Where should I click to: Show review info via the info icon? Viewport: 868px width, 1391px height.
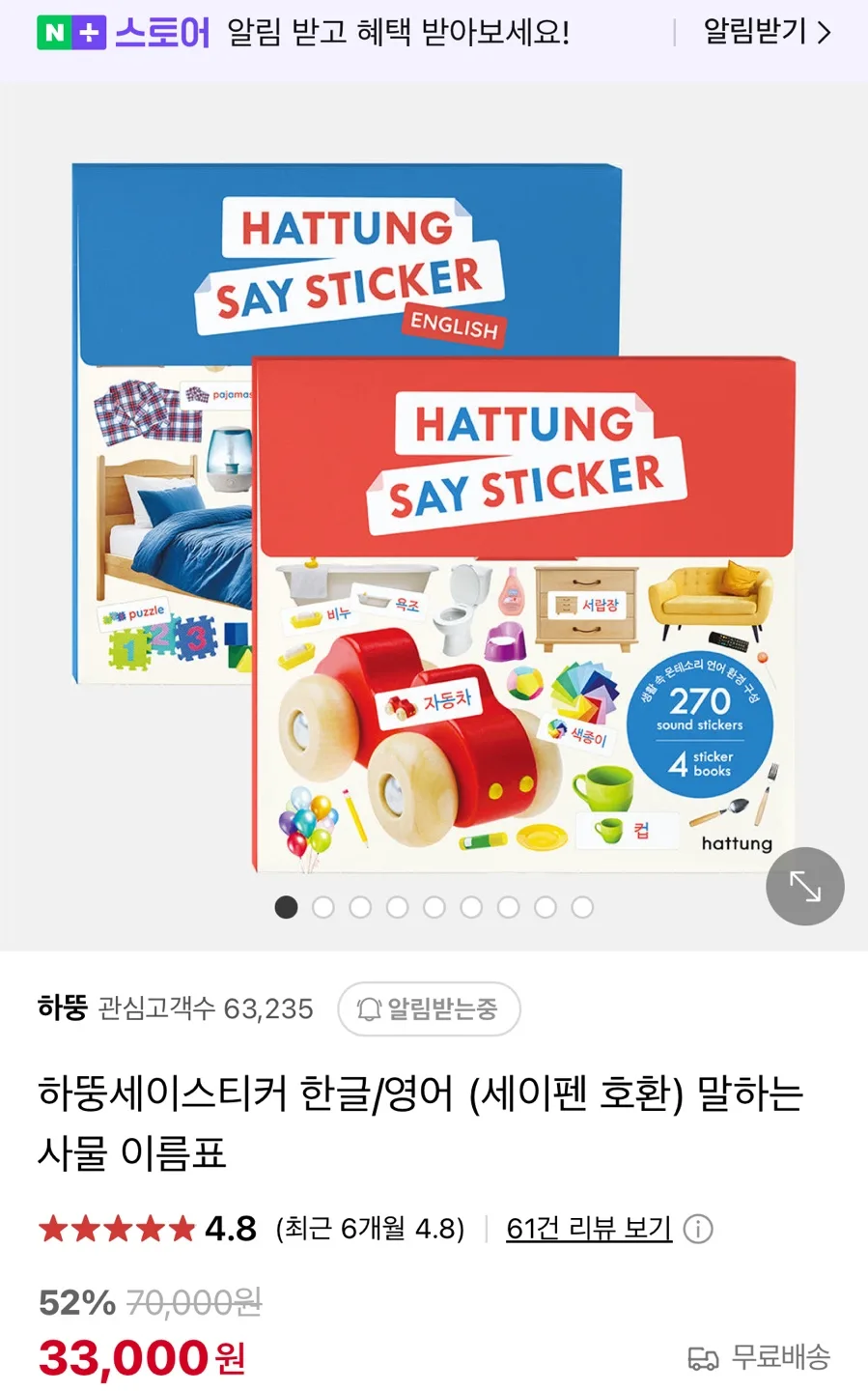698,1229
